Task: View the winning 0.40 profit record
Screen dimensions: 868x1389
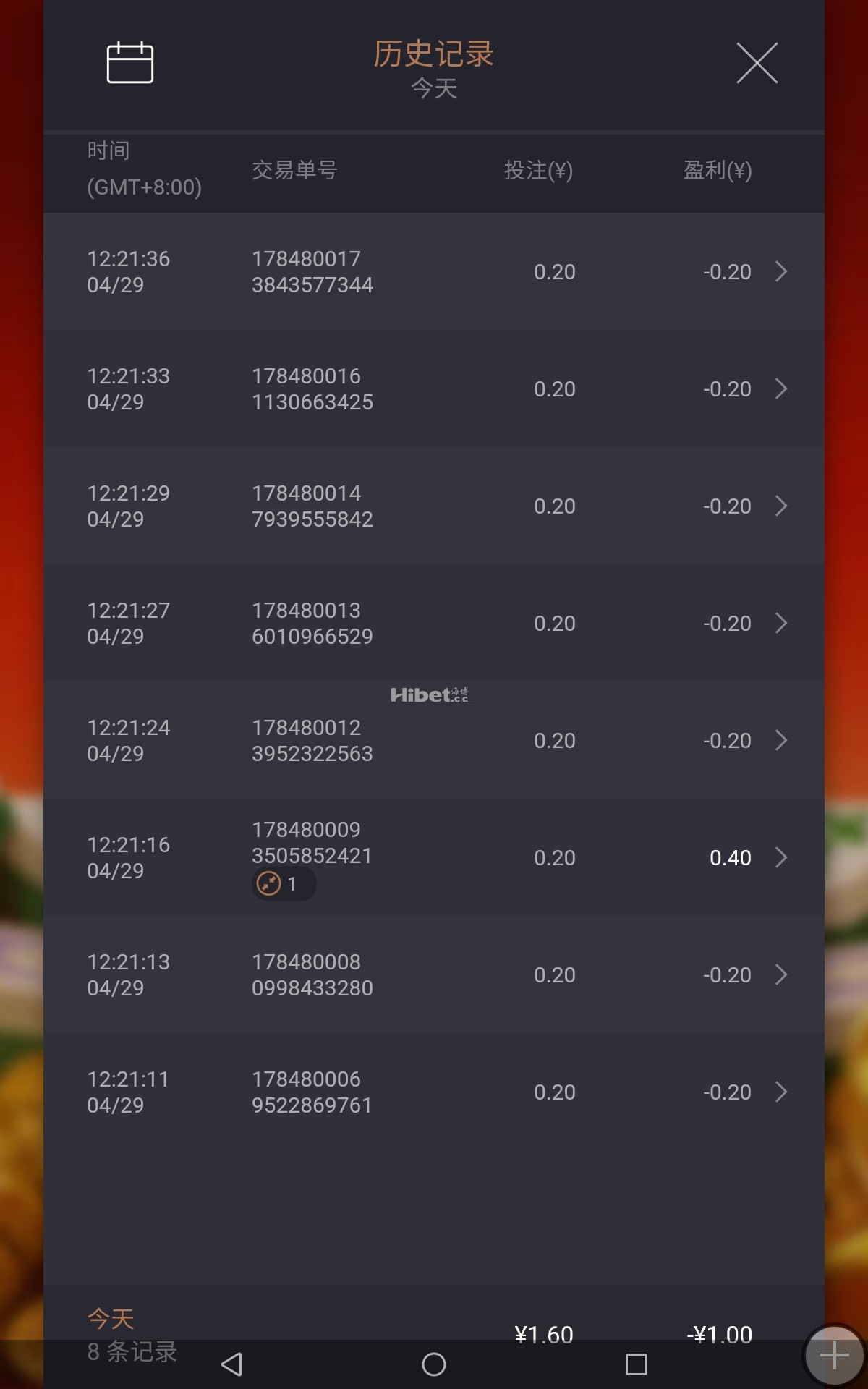Action: [x=434, y=857]
